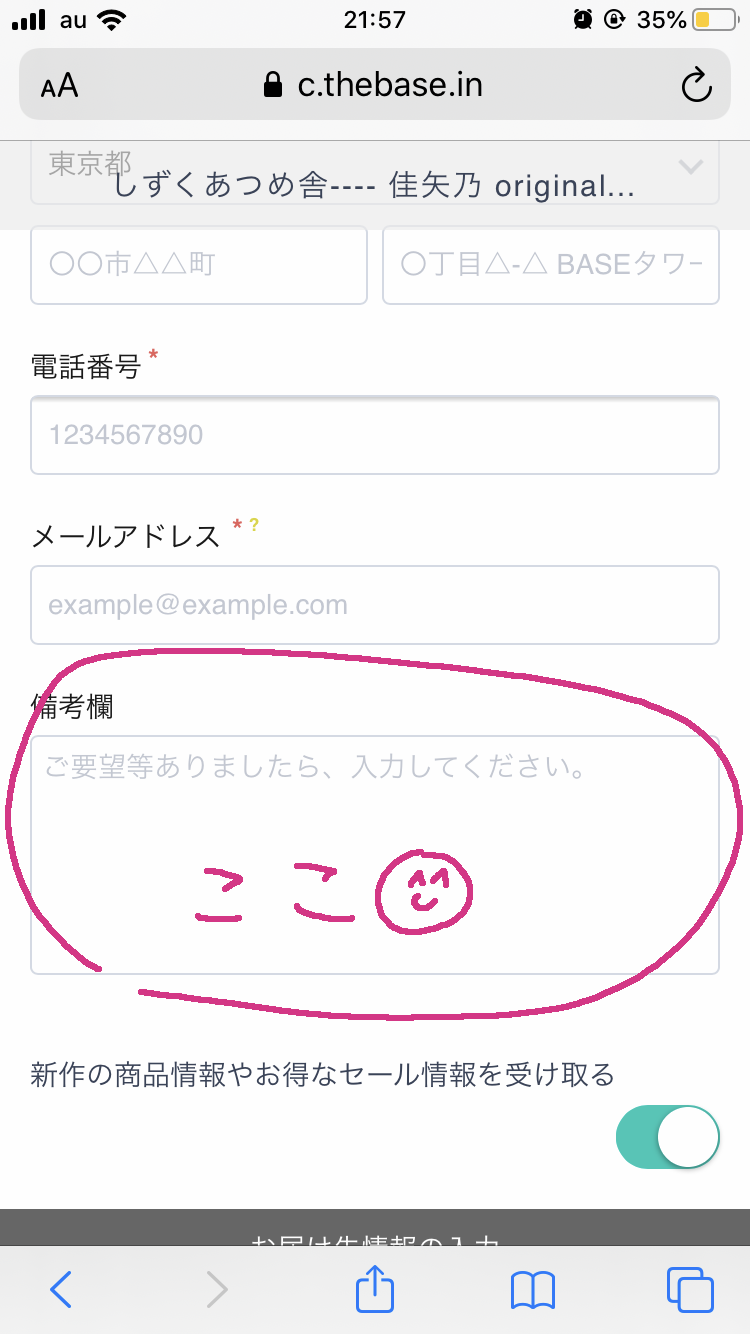
Task: Tap the c.thebase.in address bar
Action: (x=374, y=85)
